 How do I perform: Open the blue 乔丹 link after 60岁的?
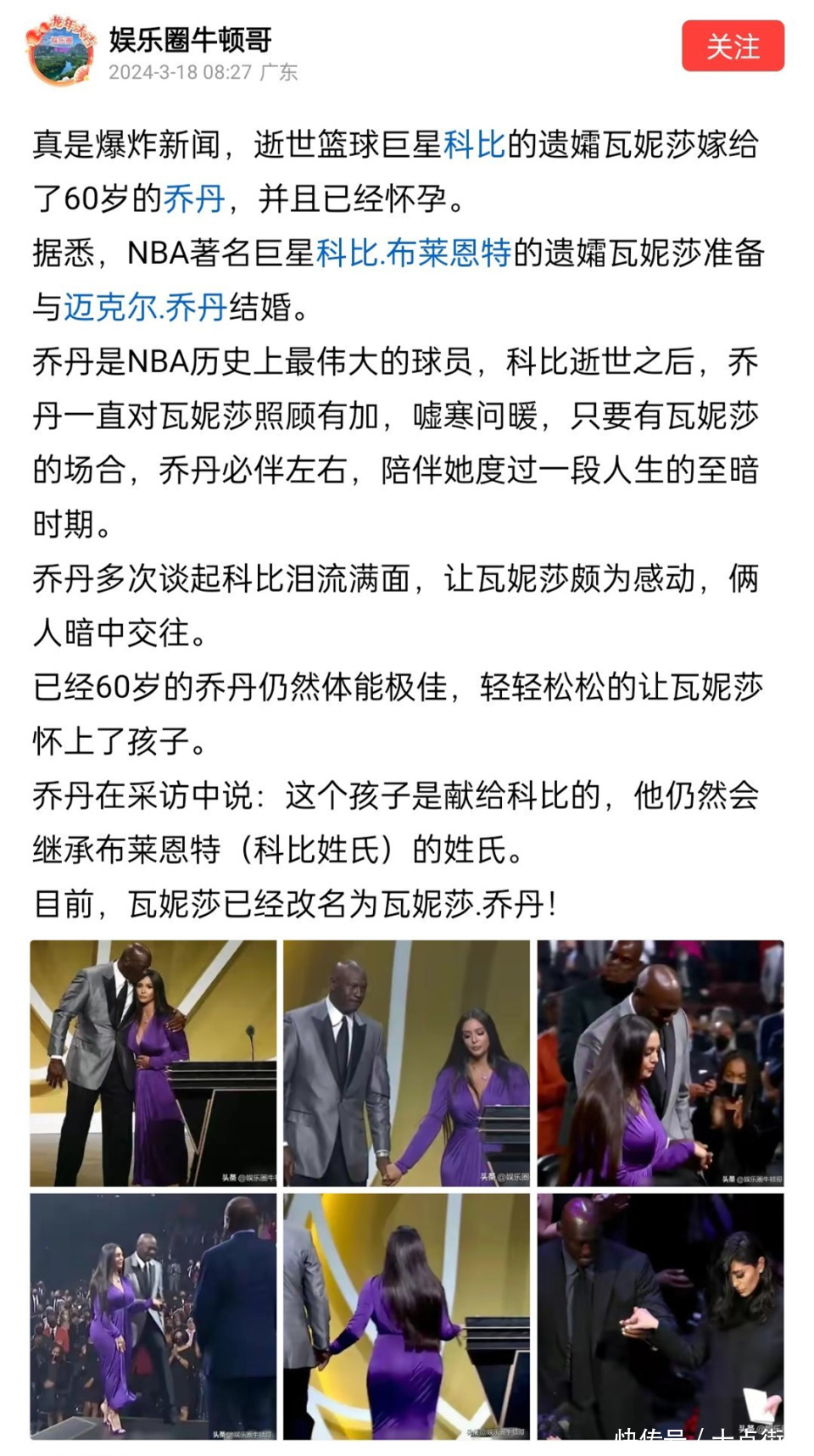[193, 198]
